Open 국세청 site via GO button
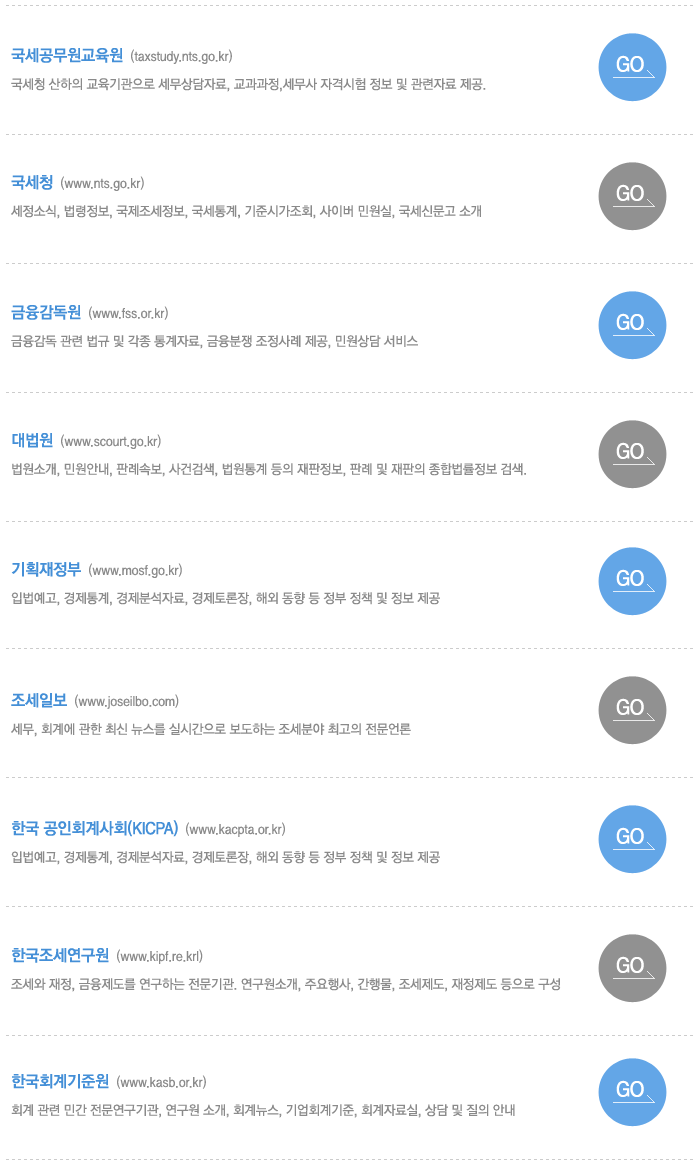 [x=632, y=196]
